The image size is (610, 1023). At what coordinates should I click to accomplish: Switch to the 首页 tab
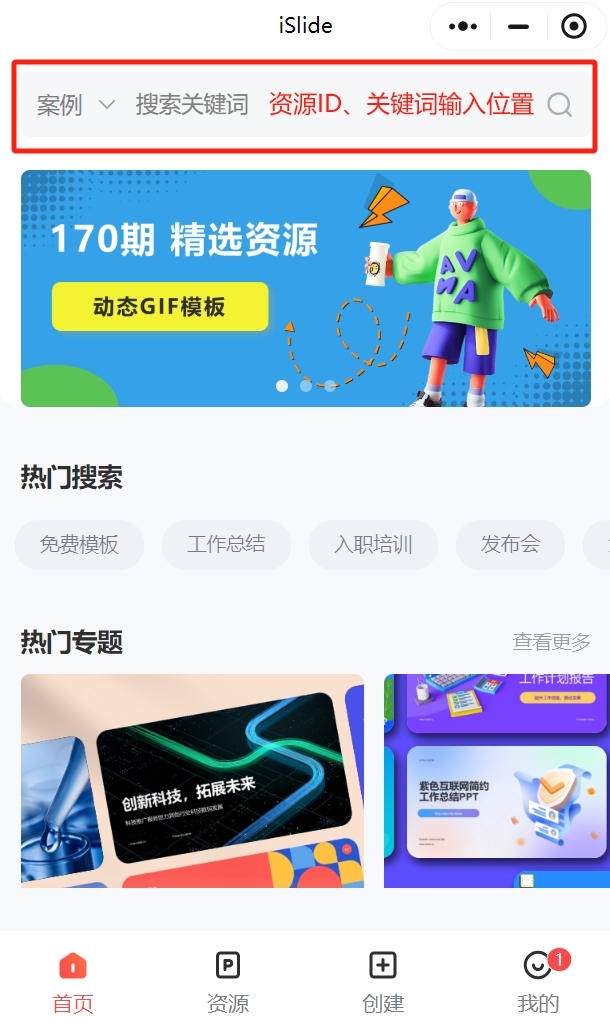73,983
